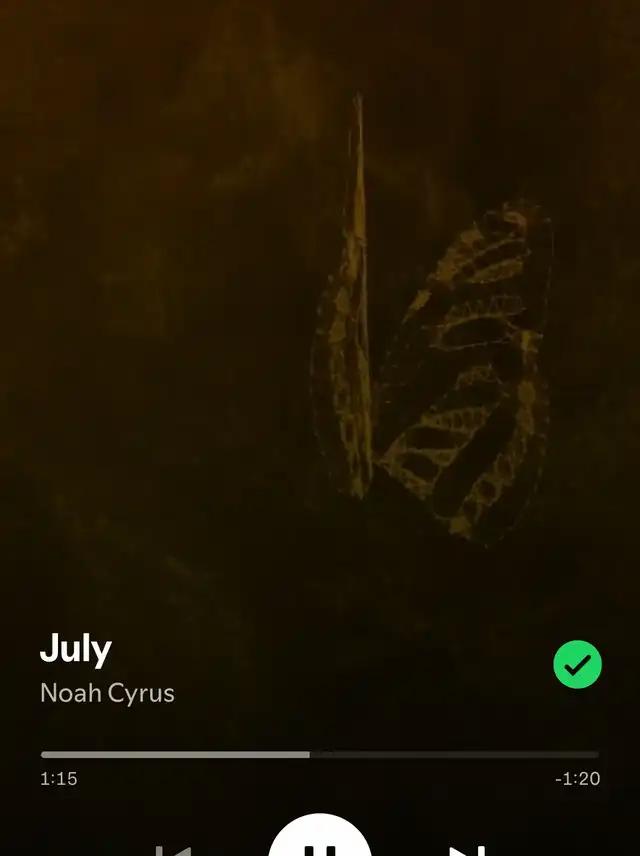This screenshot has width=640, height=856.
Task: Open the artist Noah Cyrus
Action: 107,693
